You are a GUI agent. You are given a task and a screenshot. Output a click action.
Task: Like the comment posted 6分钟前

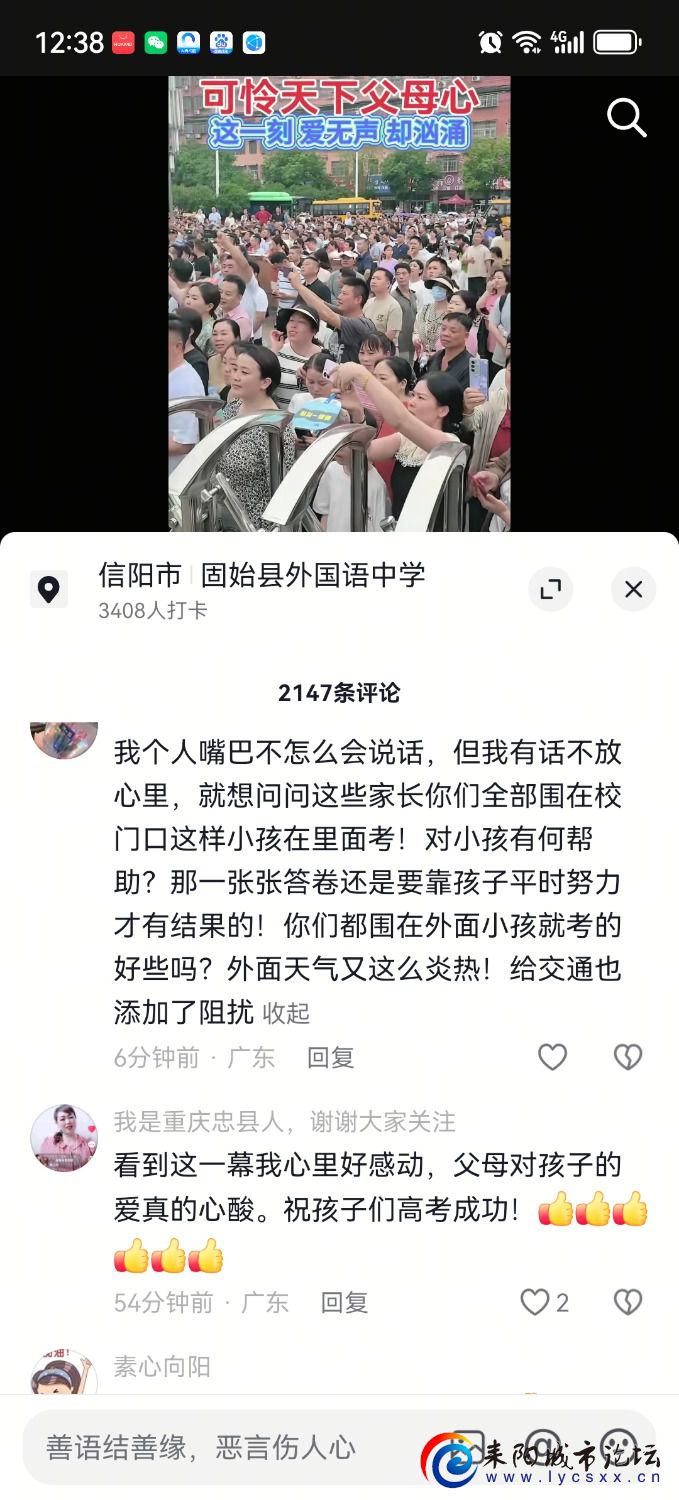(552, 1057)
